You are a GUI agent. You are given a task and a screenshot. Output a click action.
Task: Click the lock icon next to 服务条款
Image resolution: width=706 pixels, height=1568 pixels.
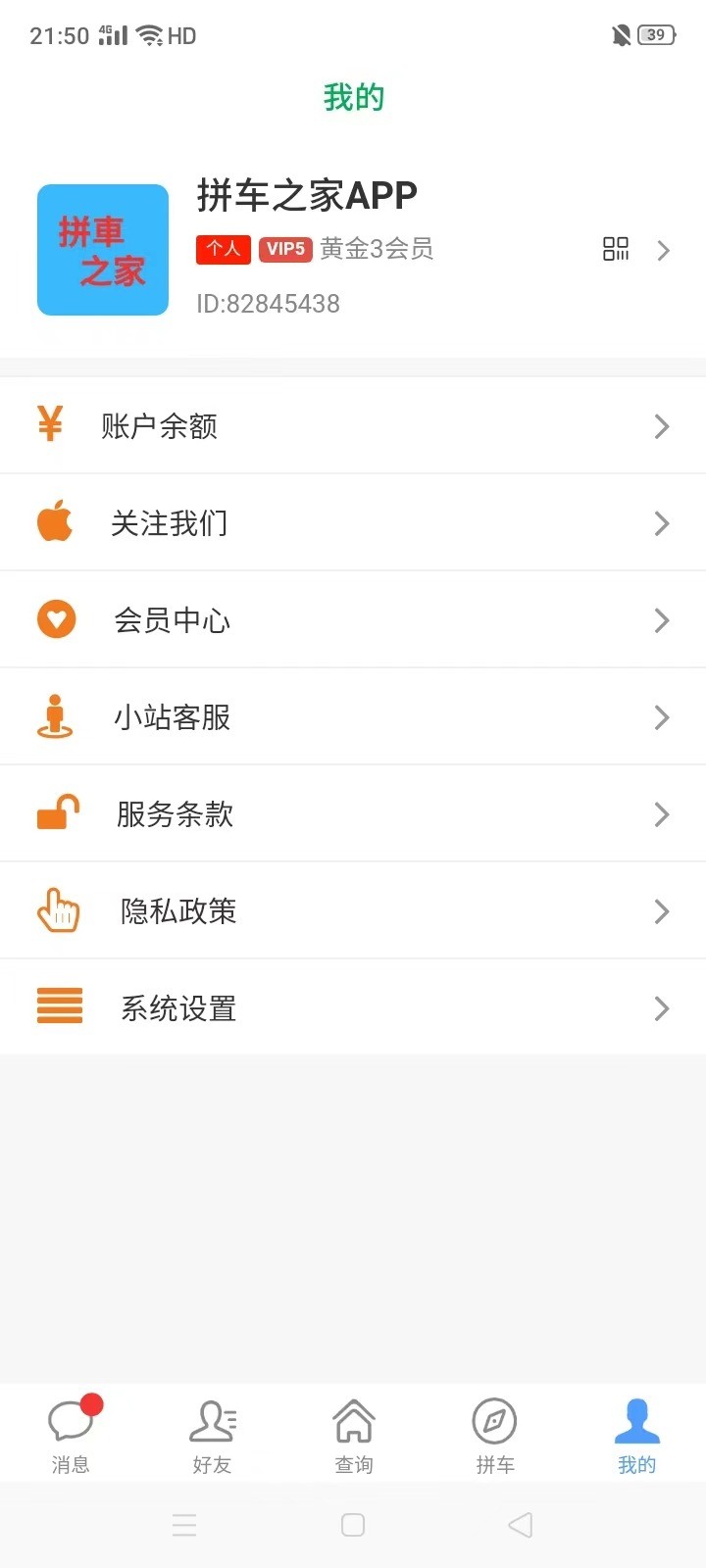[x=57, y=812]
